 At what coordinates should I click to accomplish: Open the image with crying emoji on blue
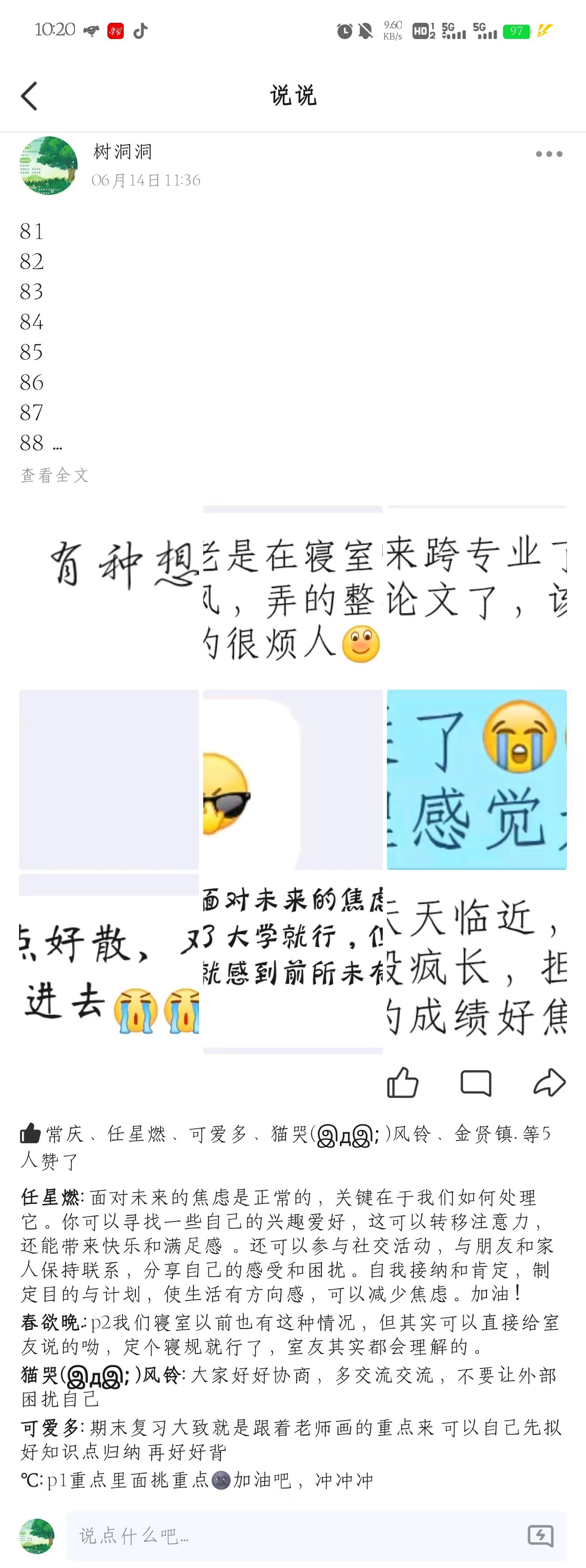476,779
